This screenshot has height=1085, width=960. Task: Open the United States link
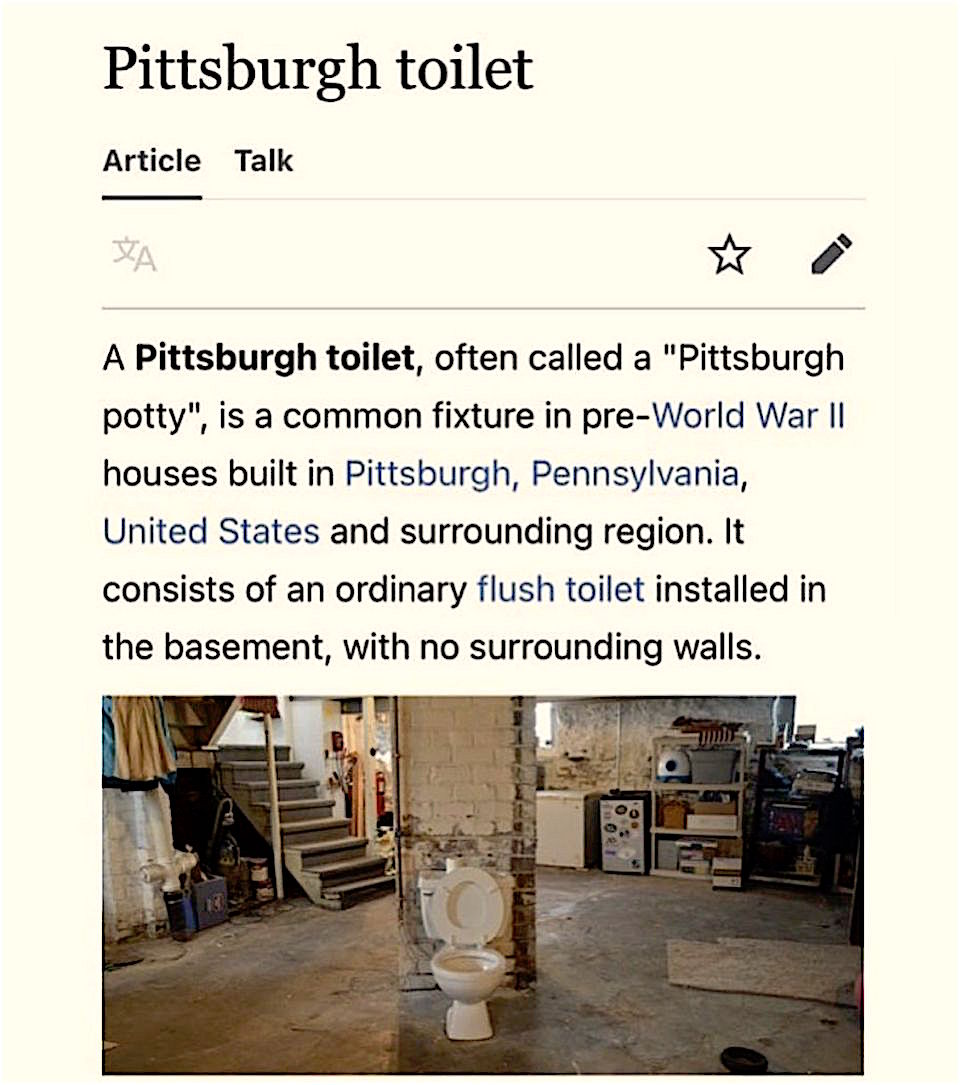click(211, 531)
